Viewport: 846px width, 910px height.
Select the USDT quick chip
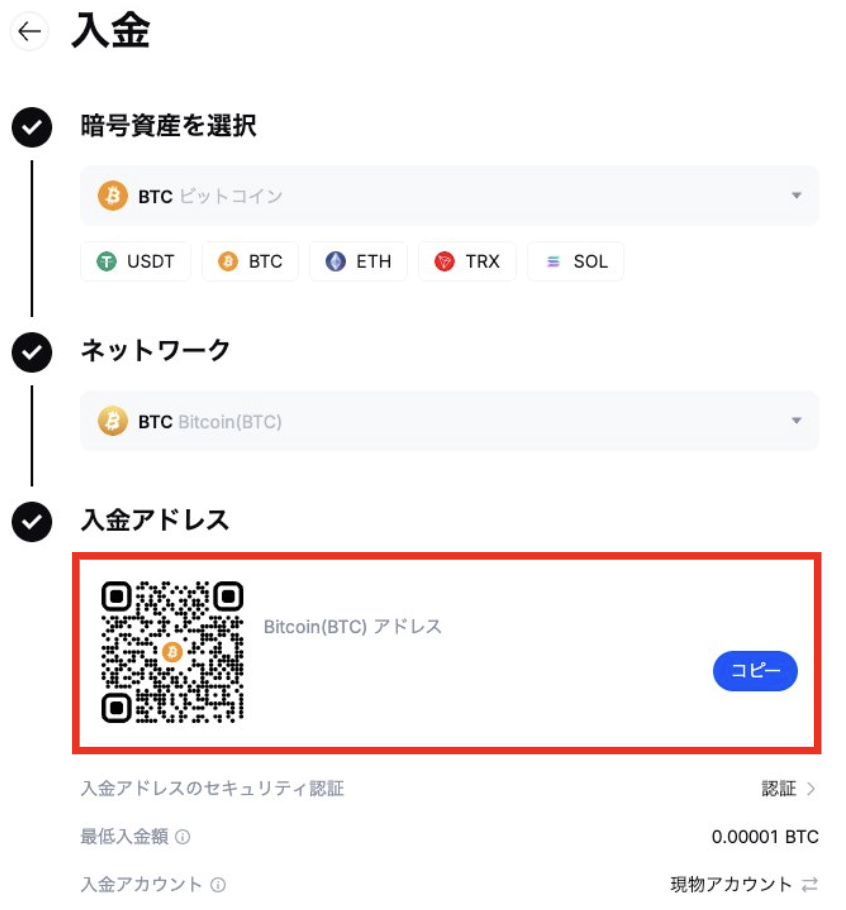136,262
